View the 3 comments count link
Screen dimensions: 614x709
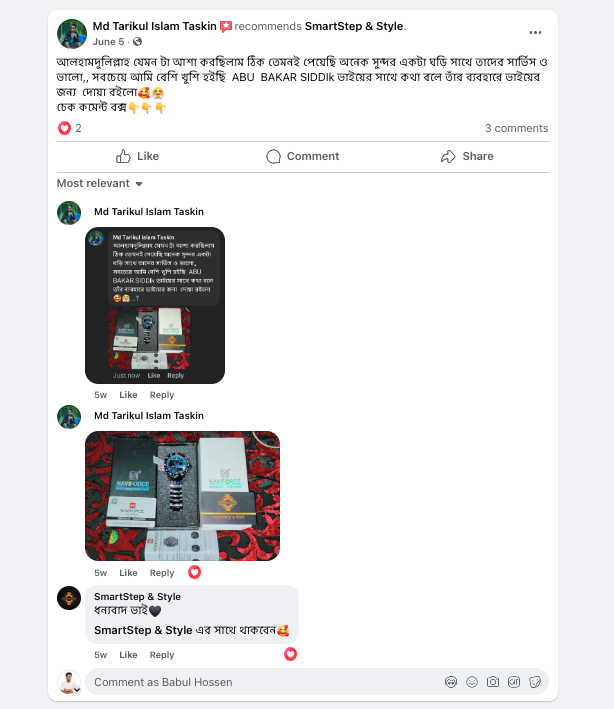pyautogui.click(x=516, y=128)
